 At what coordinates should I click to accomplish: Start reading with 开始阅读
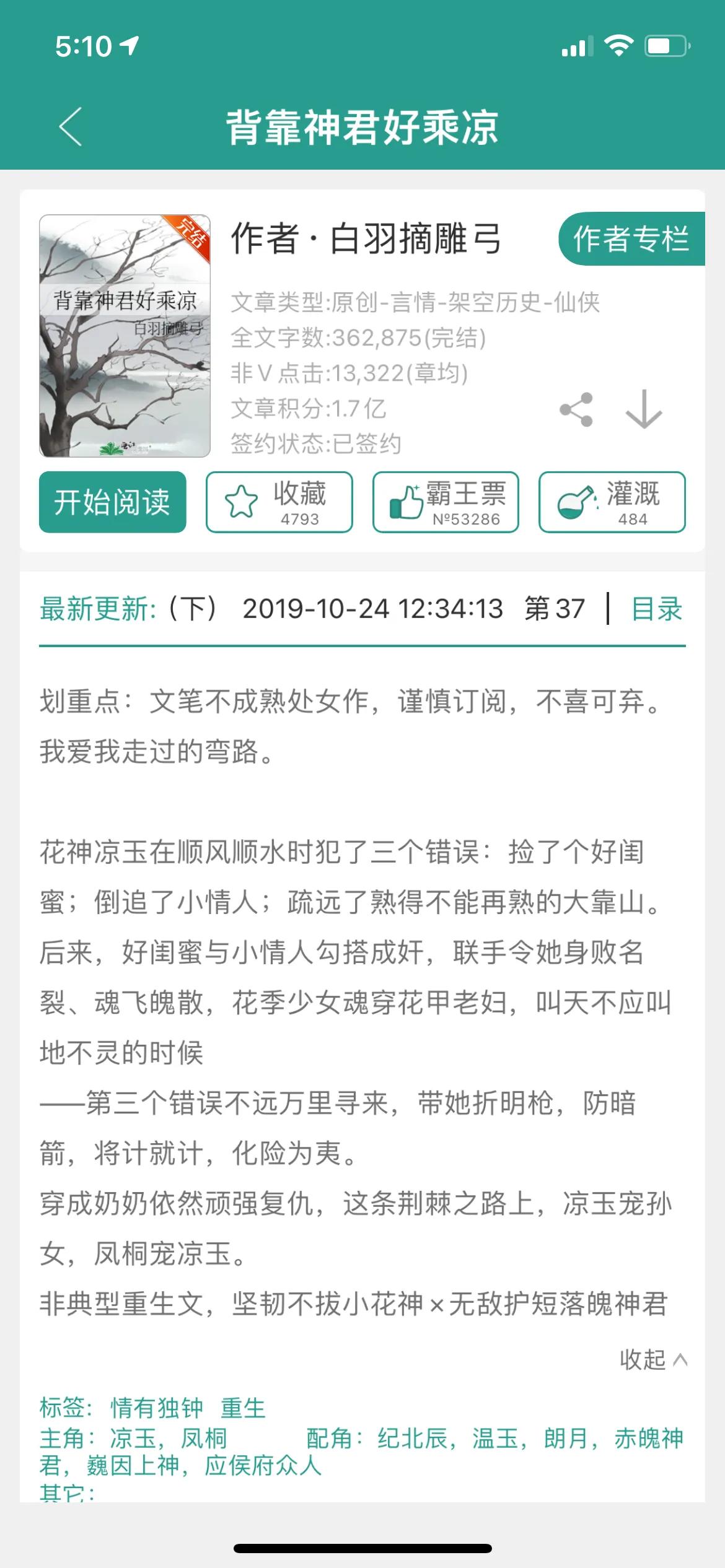coord(113,503)
